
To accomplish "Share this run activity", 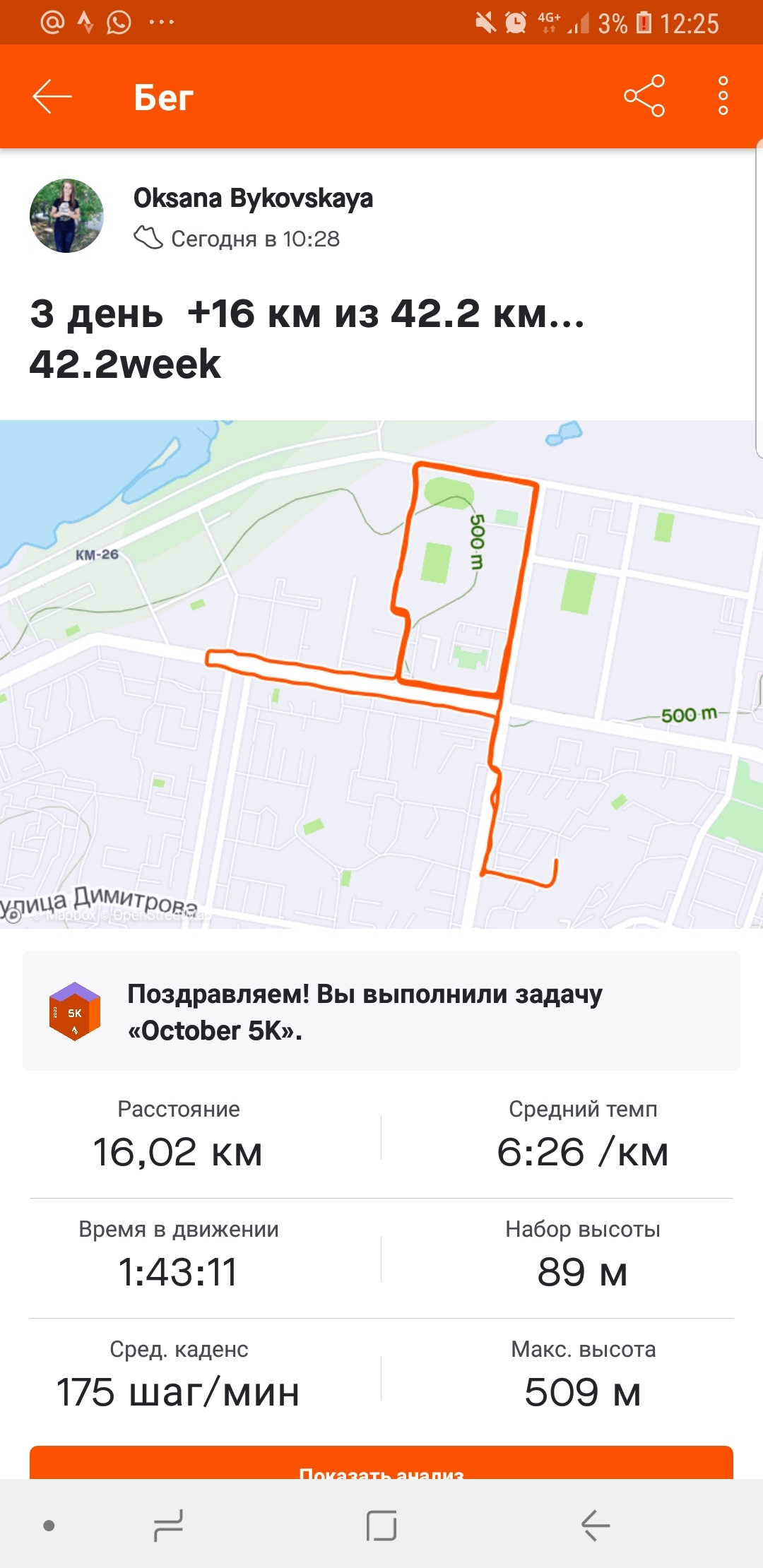I will pos(644,96).
